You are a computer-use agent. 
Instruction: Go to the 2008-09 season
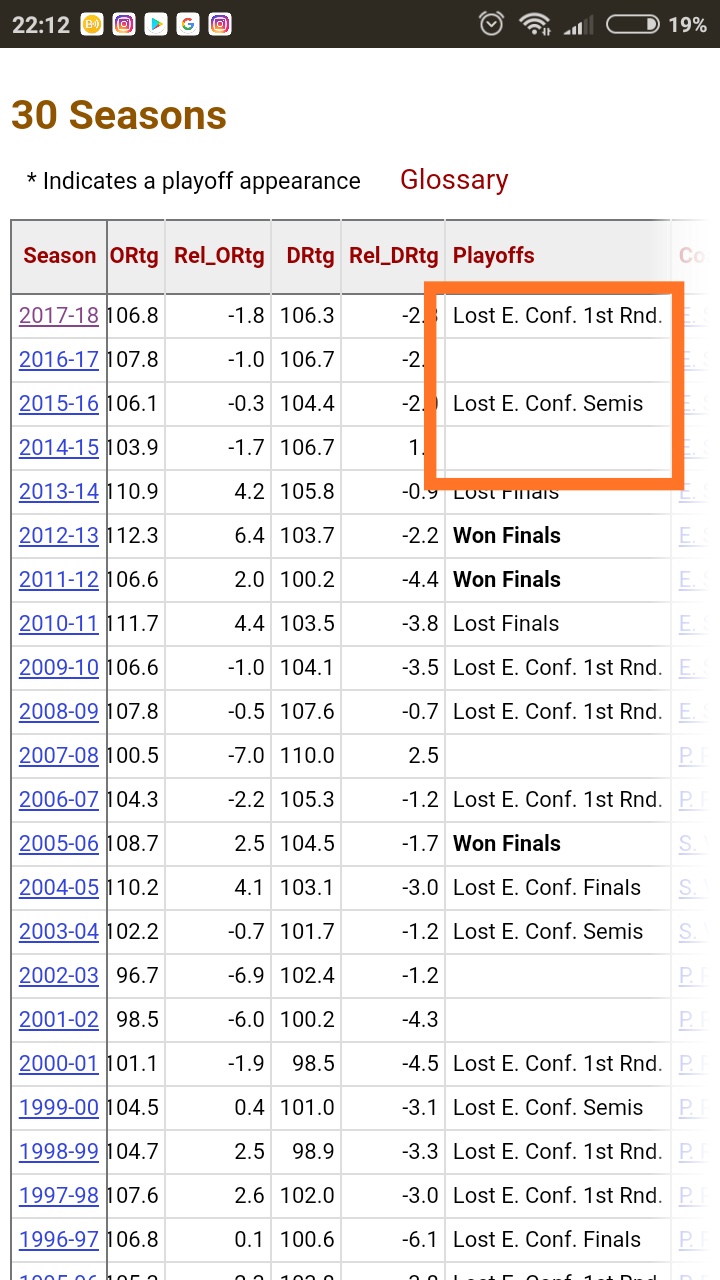pyautogui.click(x=59, y=712)
